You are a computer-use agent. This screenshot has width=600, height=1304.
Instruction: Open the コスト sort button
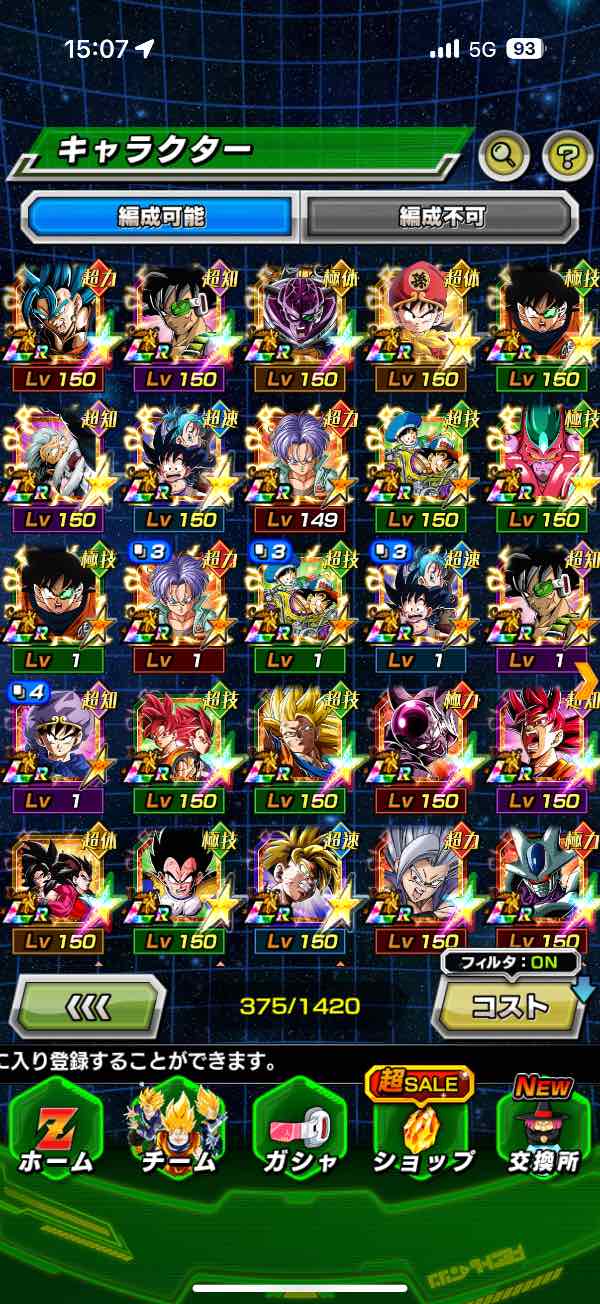click(510, 1005)
